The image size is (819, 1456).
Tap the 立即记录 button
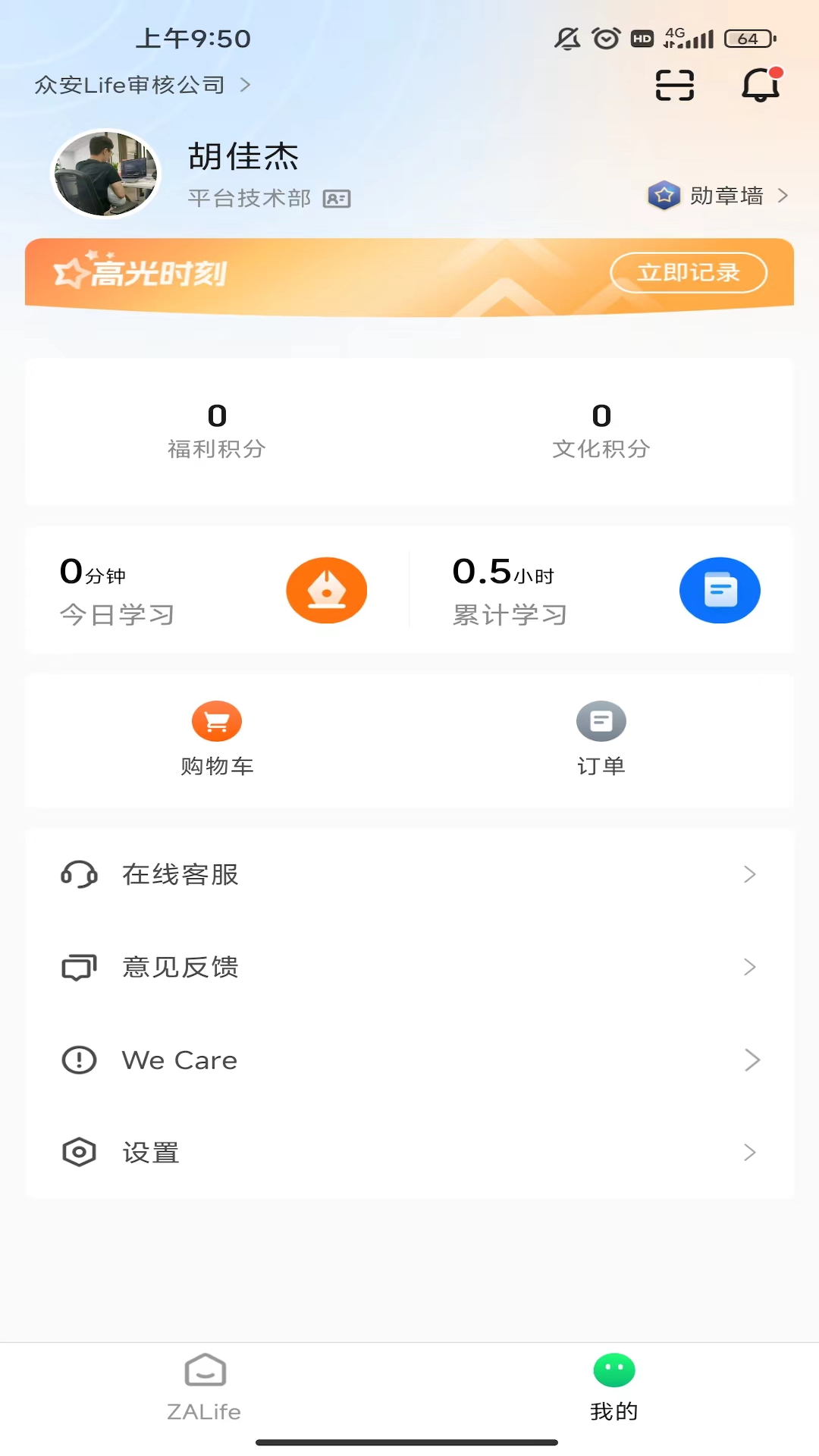tap(689, 272)
